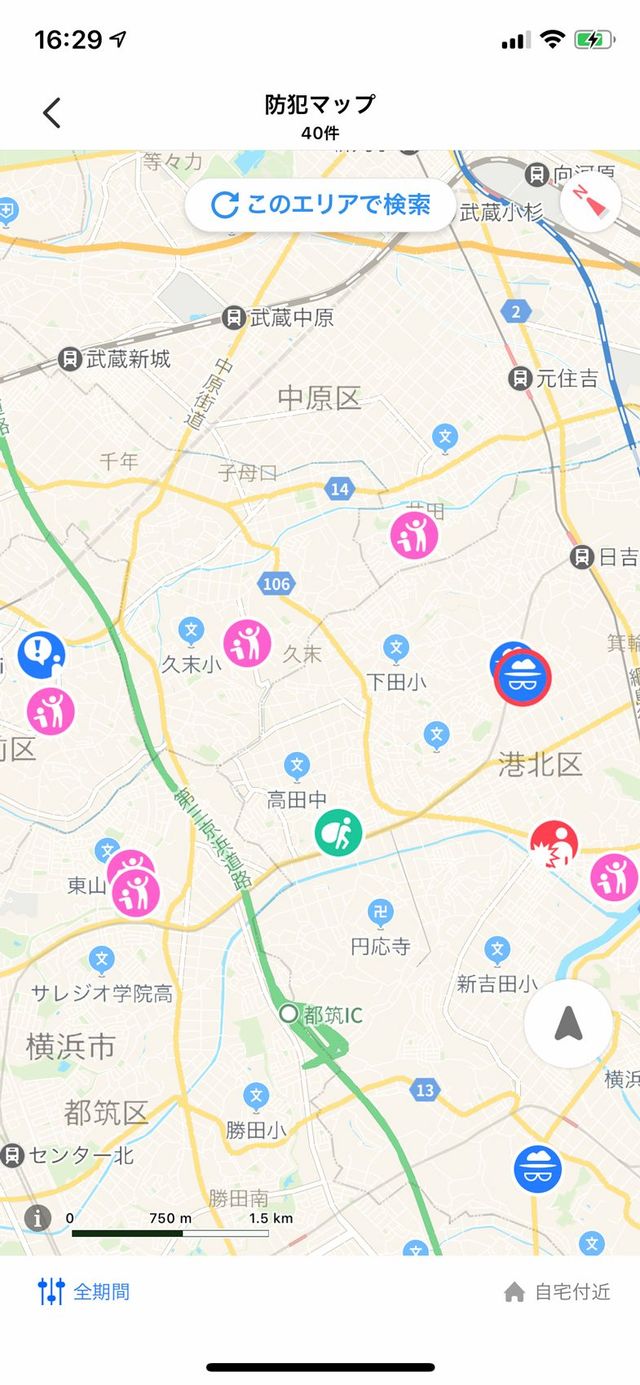Open the blue masked marker near route 13

click(538, 1169)
